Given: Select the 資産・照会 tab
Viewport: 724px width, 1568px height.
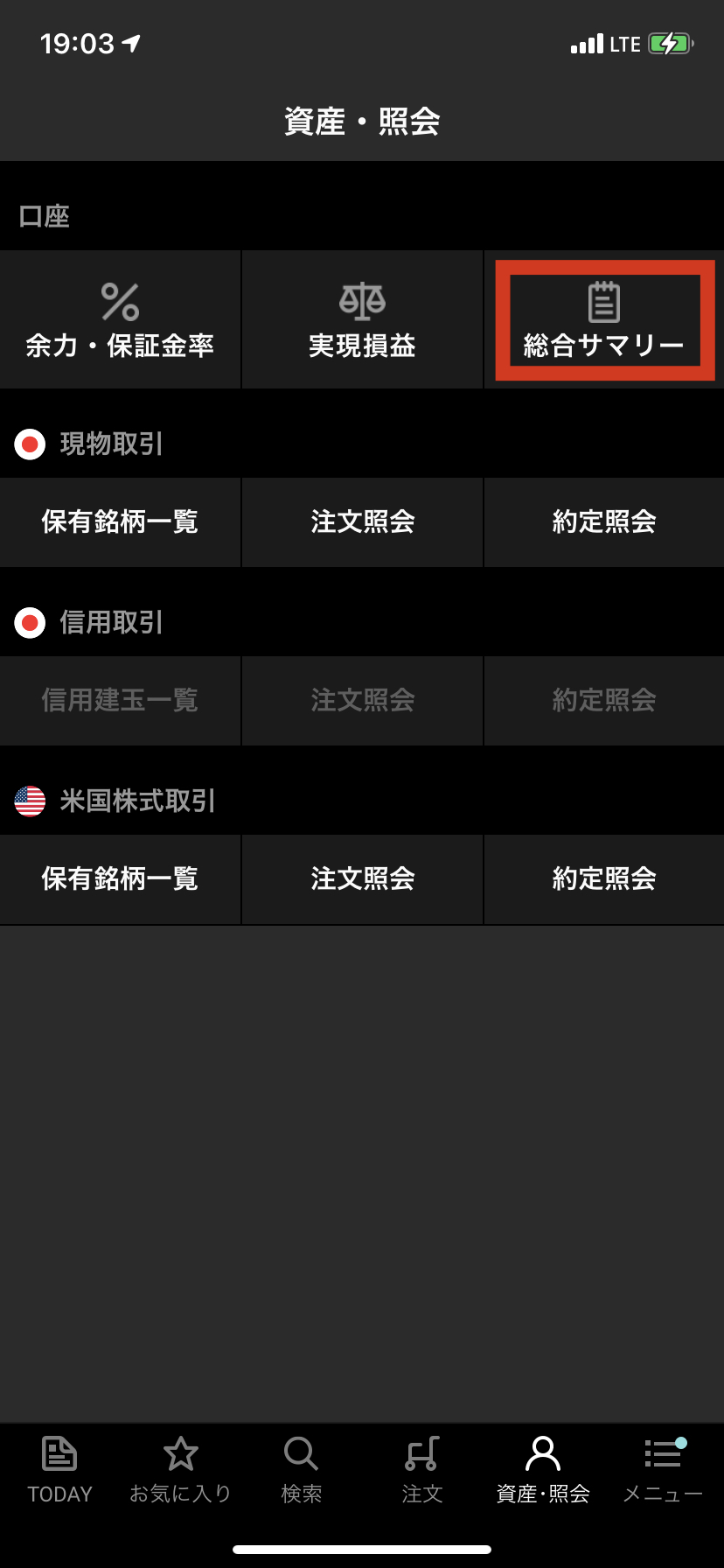Looking at the screenshot, I should tap(543, 1471).
